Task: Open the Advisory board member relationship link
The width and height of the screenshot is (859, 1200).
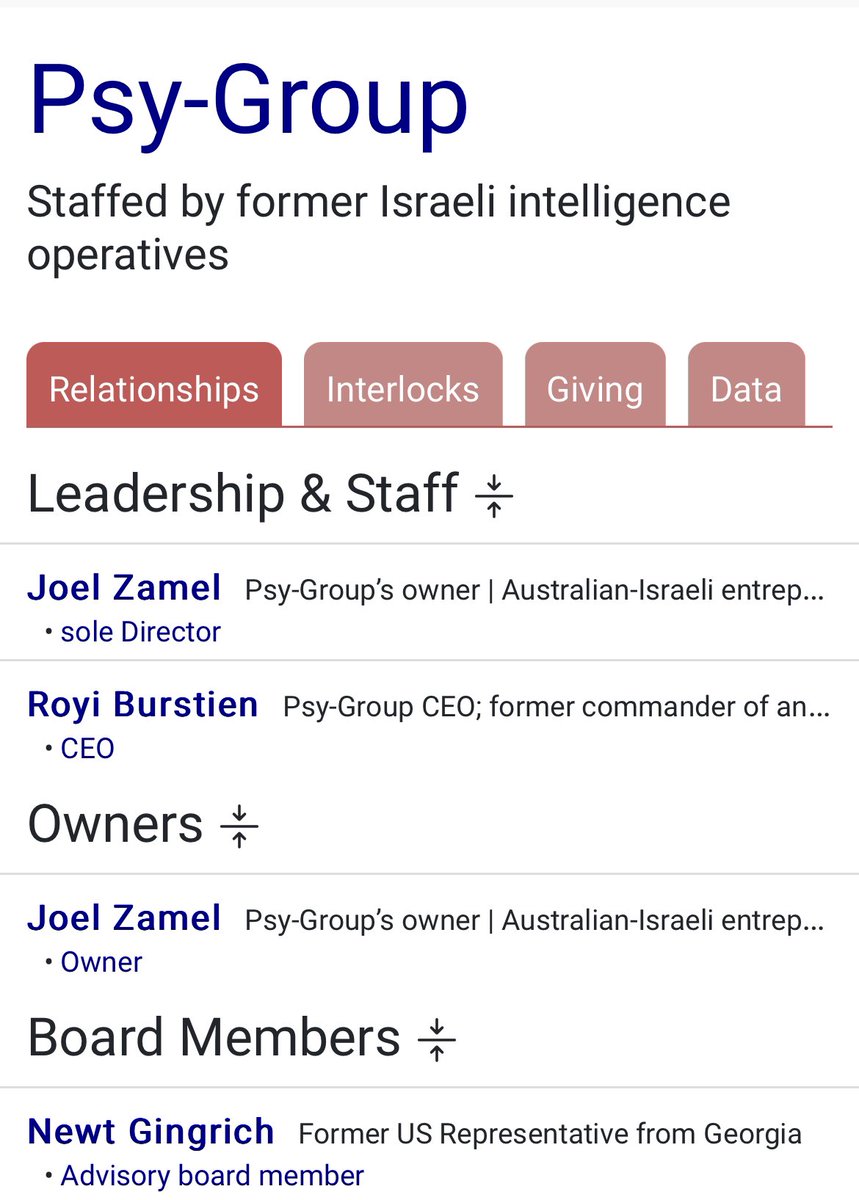Action: pyautogui.click(x=212, y=1176)
